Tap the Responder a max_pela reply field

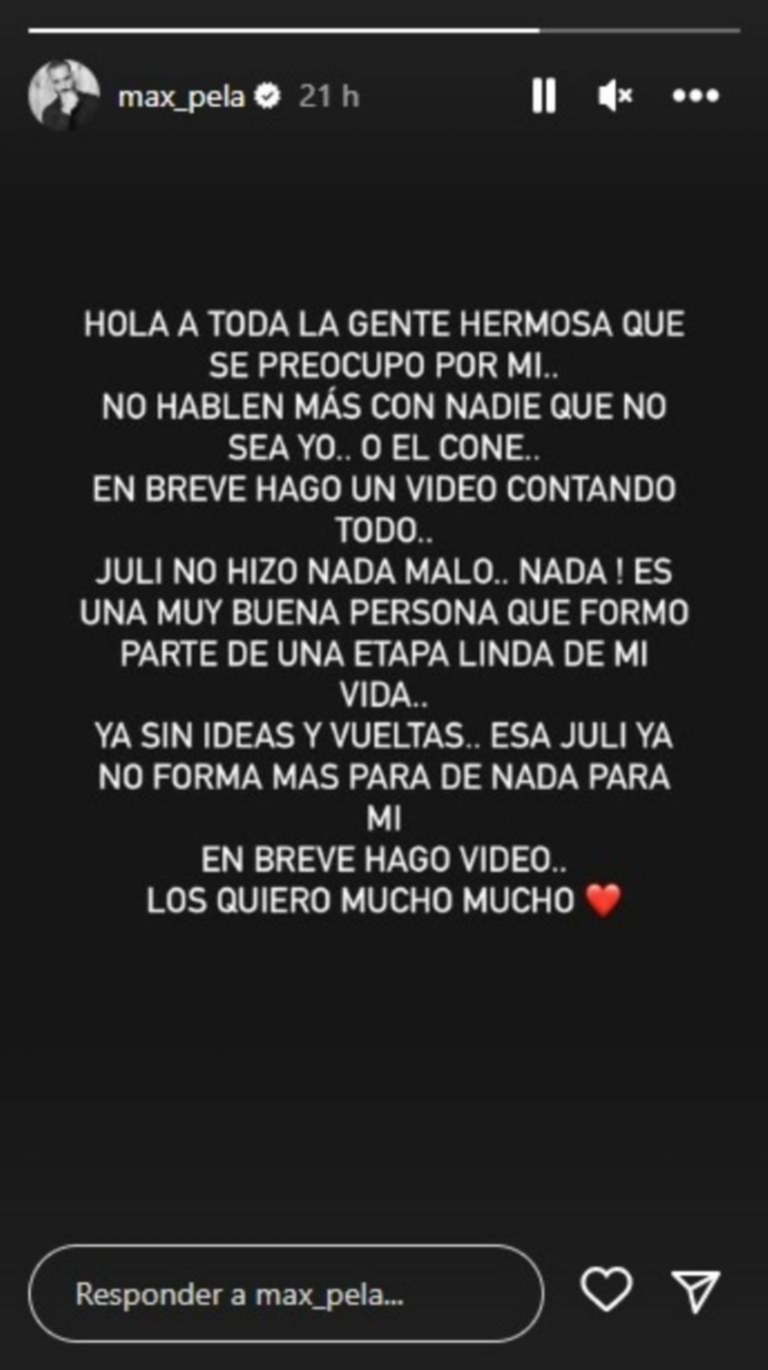click(x=286, y=1295)
